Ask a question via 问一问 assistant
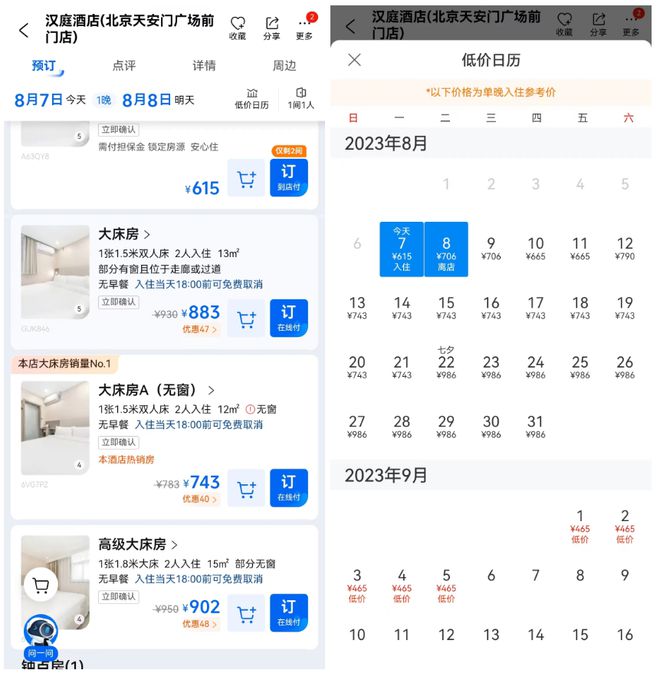Image resolution: width=660 pixels, height=680 pixels. tap(39, 636)
